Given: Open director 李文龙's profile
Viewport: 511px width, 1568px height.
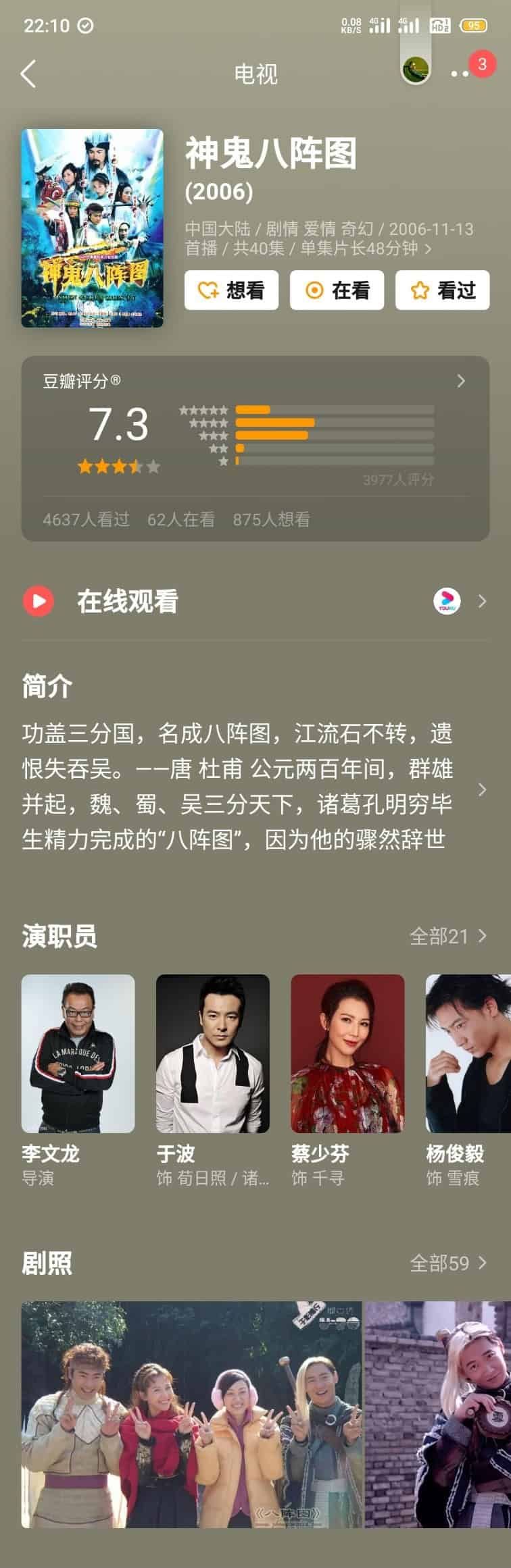Looking at the screenshot, I should tap(78, 1053).
